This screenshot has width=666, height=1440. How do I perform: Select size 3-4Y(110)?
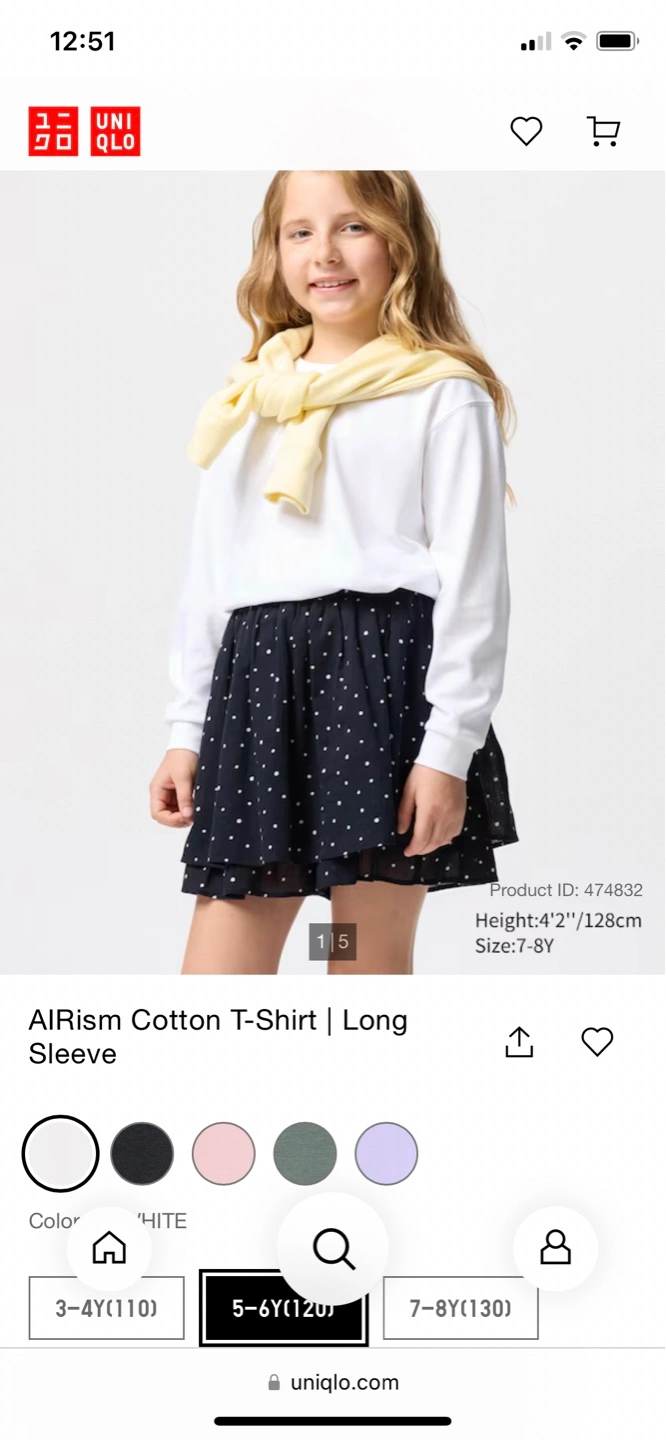pyautogui.click(x=106, y=1308)
